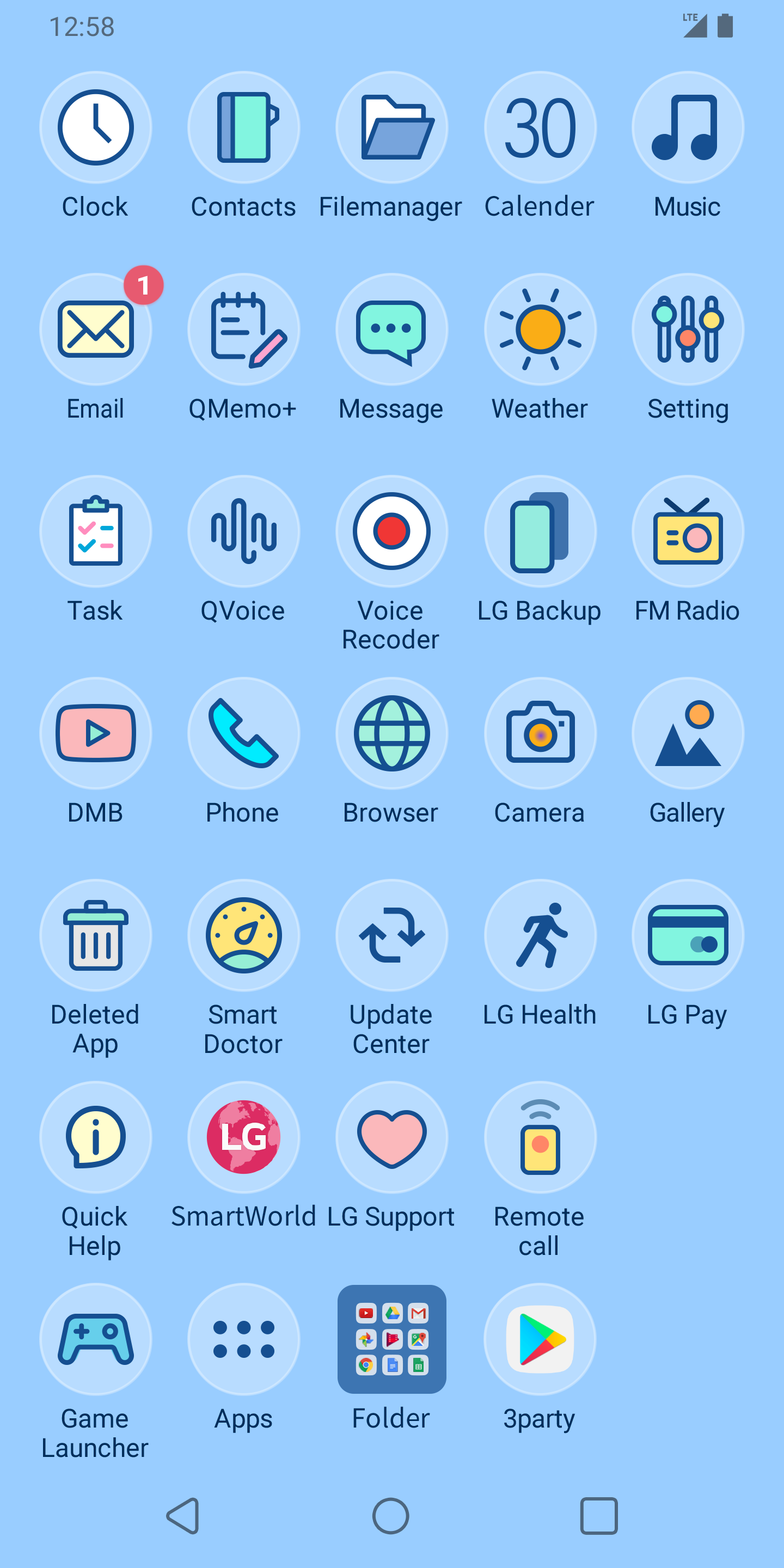
Task: Tap the home button in navigation bar
Action: (391, 1516)
